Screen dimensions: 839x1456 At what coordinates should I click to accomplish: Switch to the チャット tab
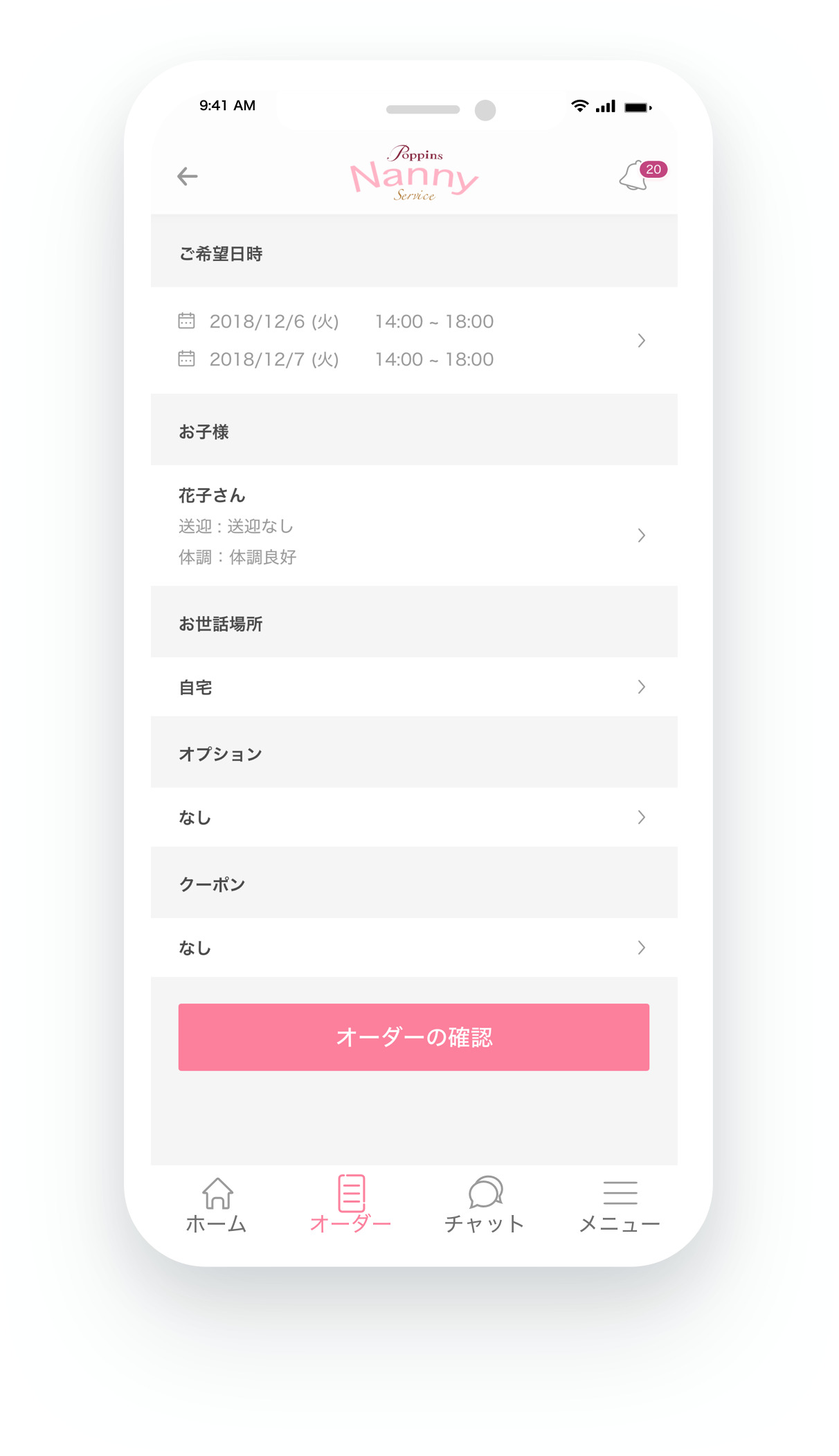[x=485, y=1205]
